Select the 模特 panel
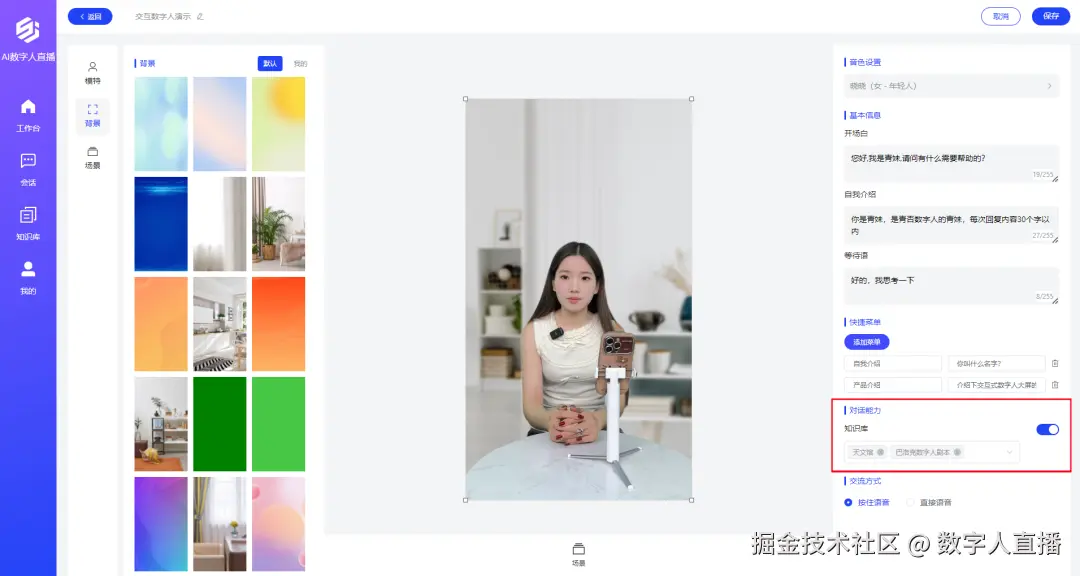This screenshot has height=576, width=1080. (x=92, y=73)
